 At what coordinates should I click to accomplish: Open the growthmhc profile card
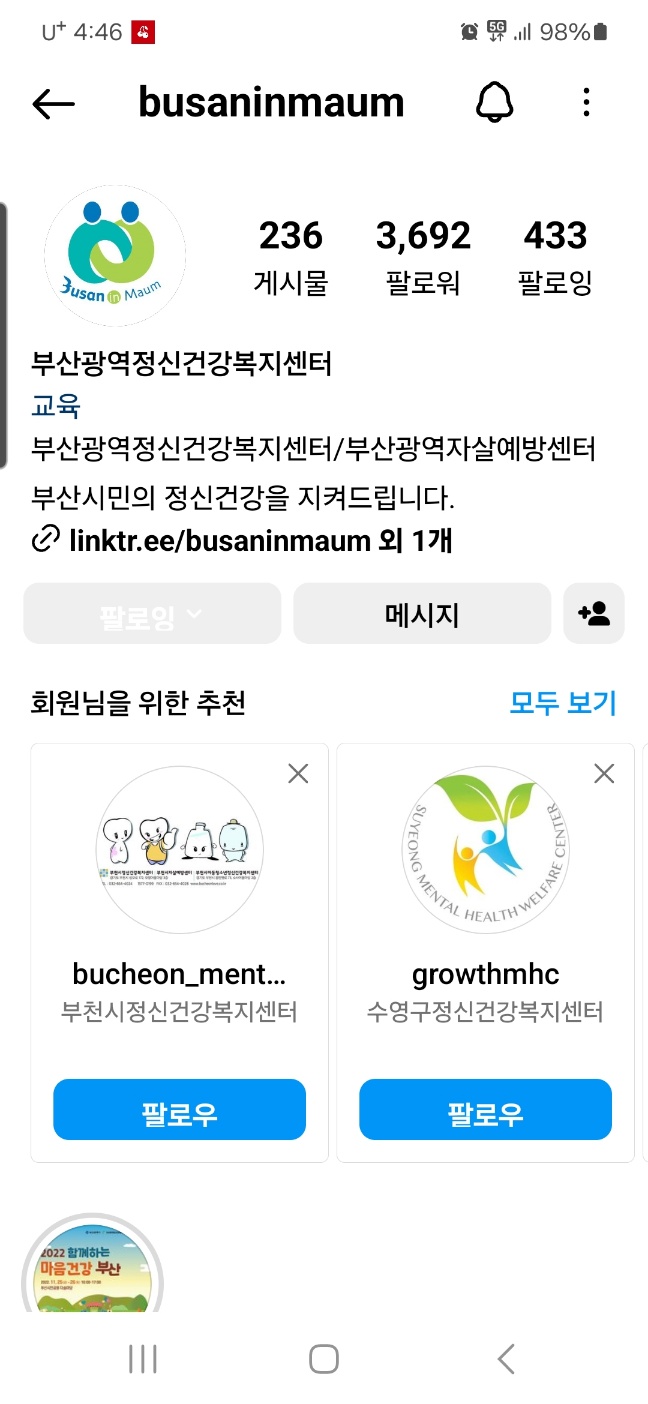tap(485, 849)
